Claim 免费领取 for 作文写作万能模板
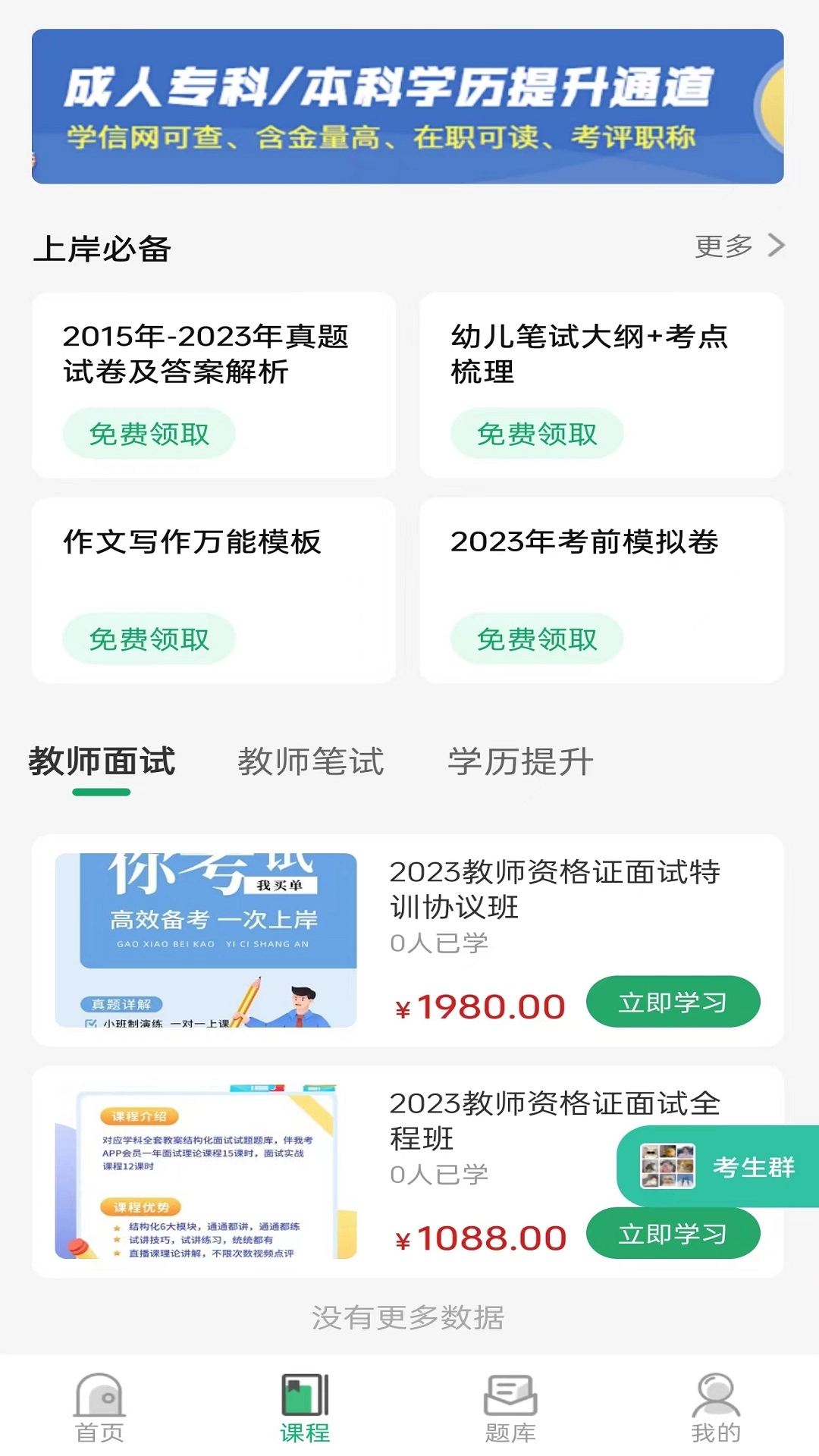 point(149,639)
